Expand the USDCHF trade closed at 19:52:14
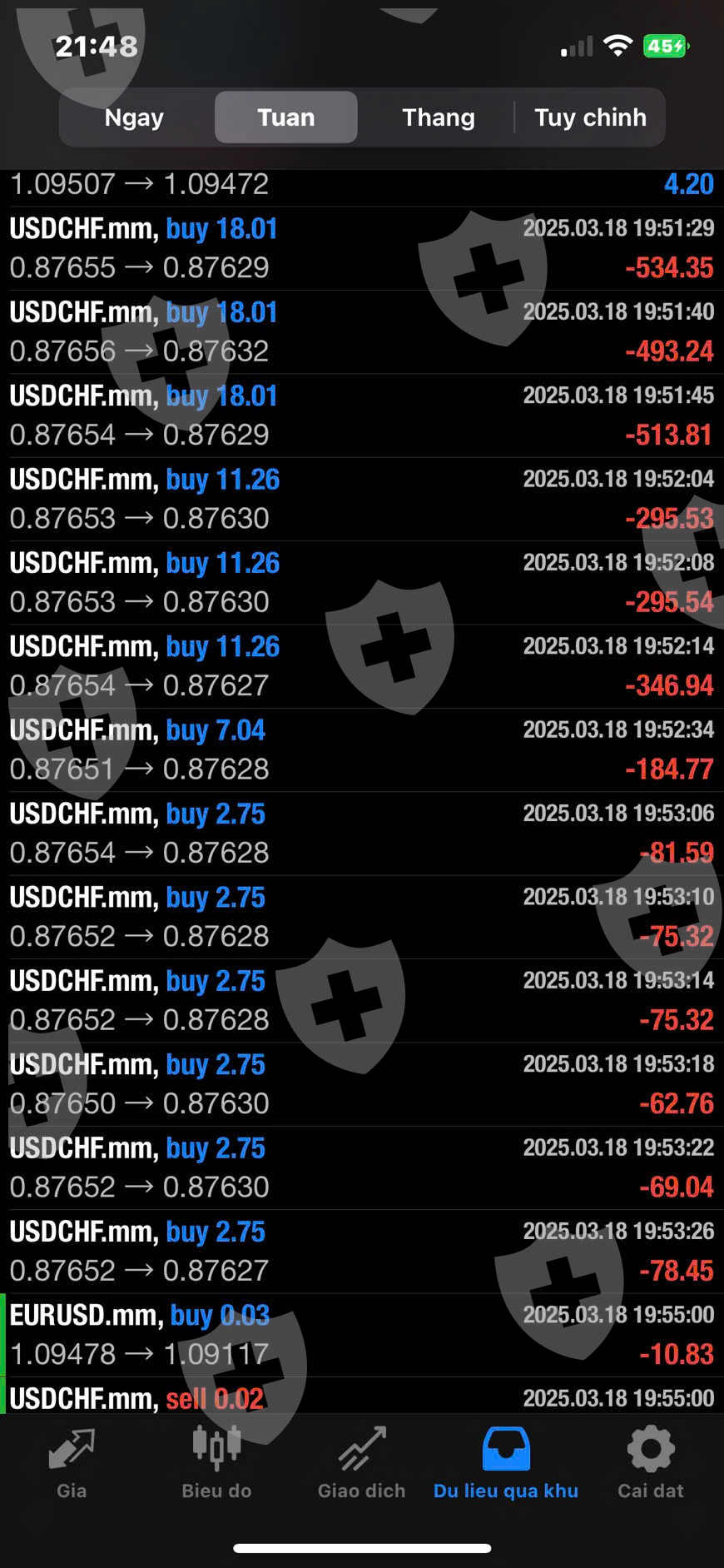Image resolution: width=724 pixels, height=1568 pixels. pyautogui.click(x=362, y=666)
